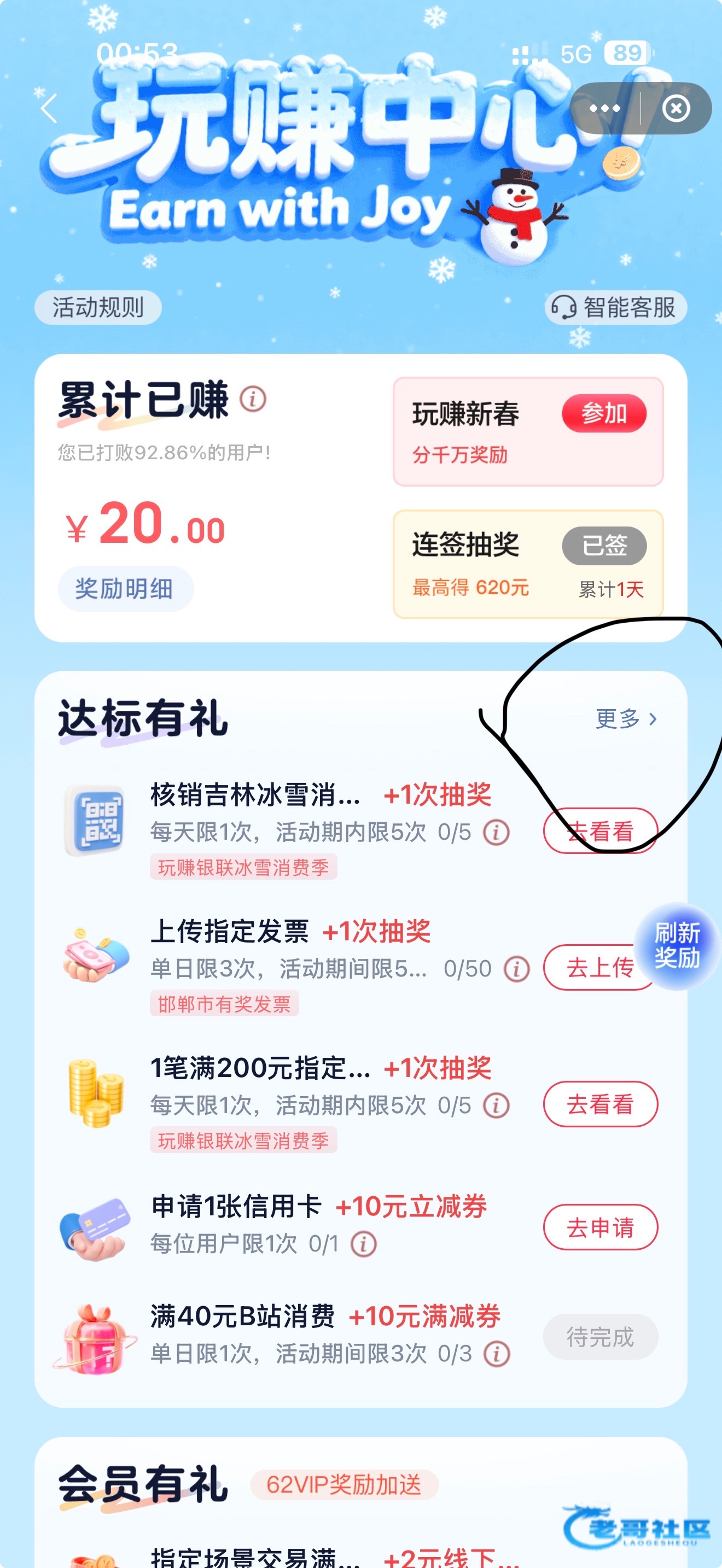The height and width of the screenshot is (1568, 722).
Task: Open the 连签抽奖 sign-in lottery card
Action: (527, 564)
